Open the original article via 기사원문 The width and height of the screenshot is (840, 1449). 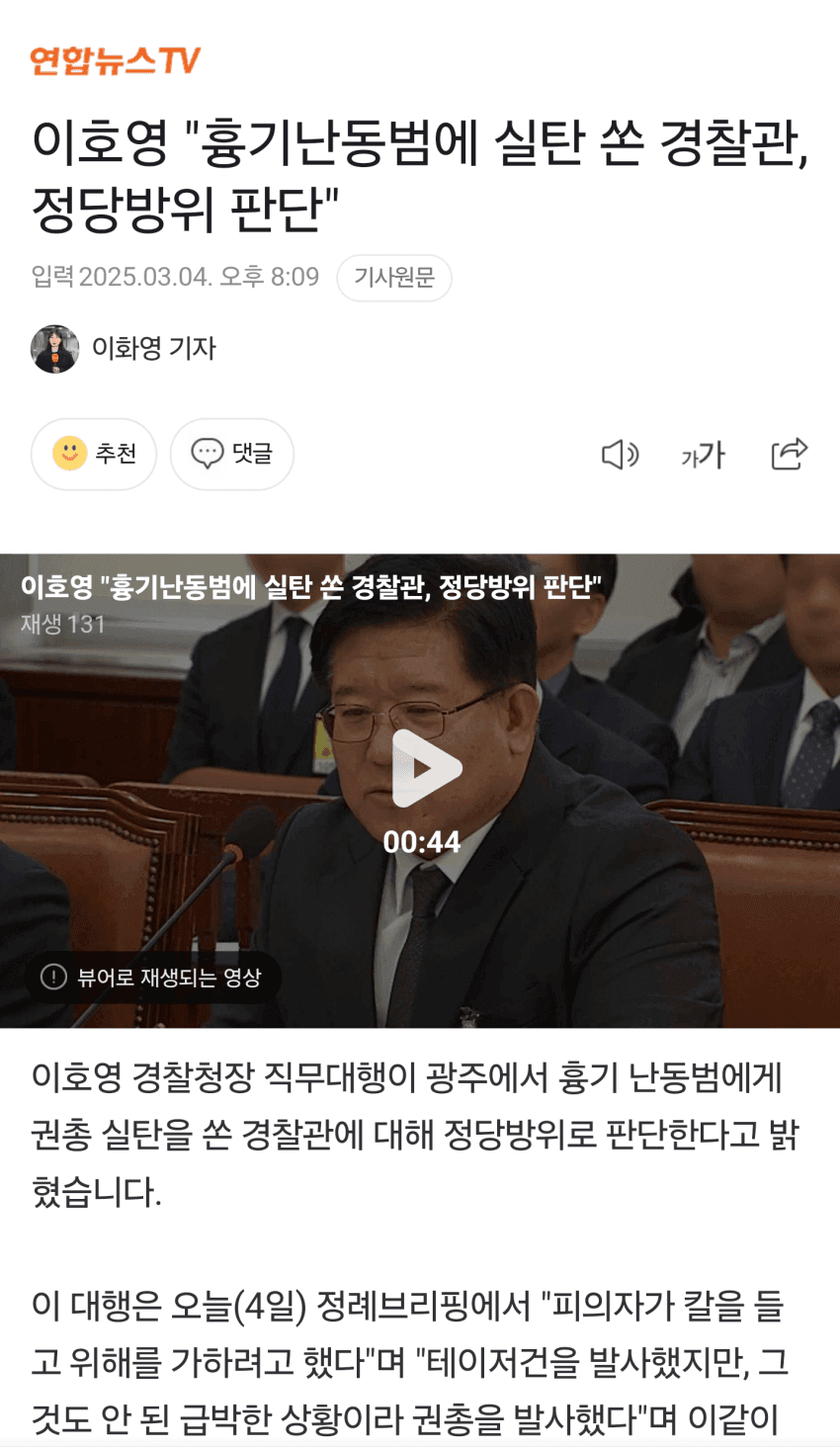point(393,278)
